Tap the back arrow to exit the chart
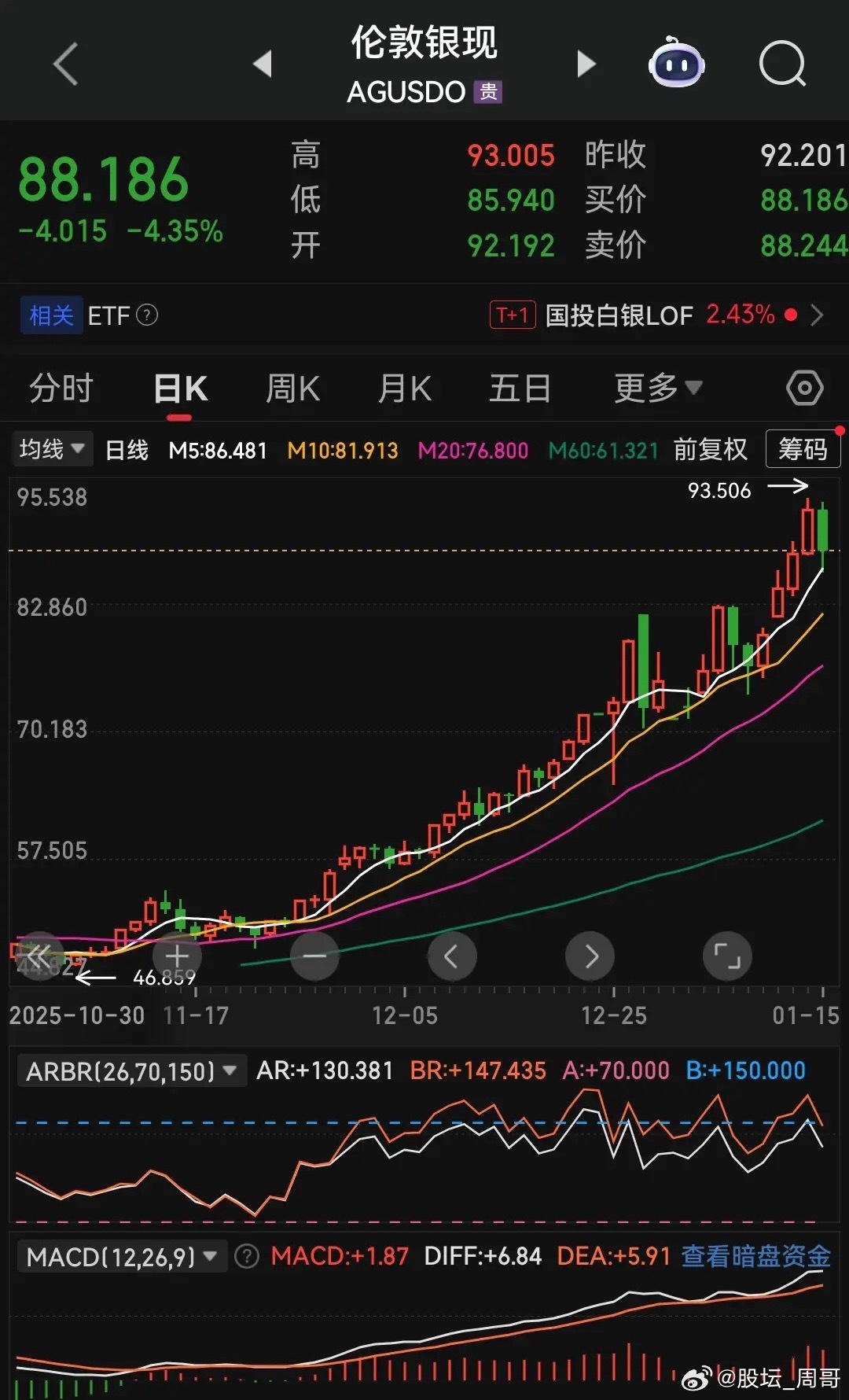The height and width of the screenshot is (1400, 849). tap(65, 64)
